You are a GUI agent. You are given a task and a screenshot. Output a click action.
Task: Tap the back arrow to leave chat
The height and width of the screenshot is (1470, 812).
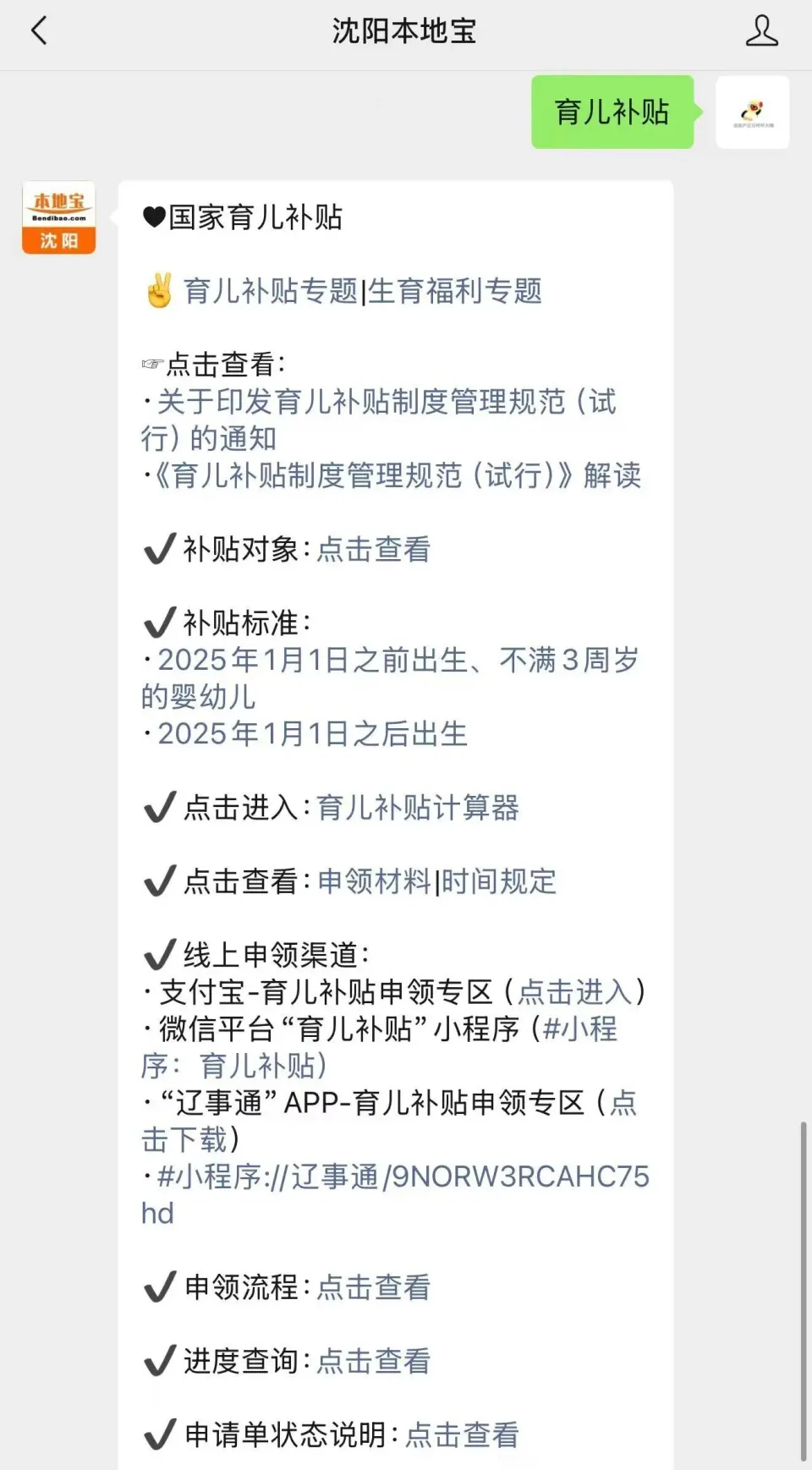36,30
